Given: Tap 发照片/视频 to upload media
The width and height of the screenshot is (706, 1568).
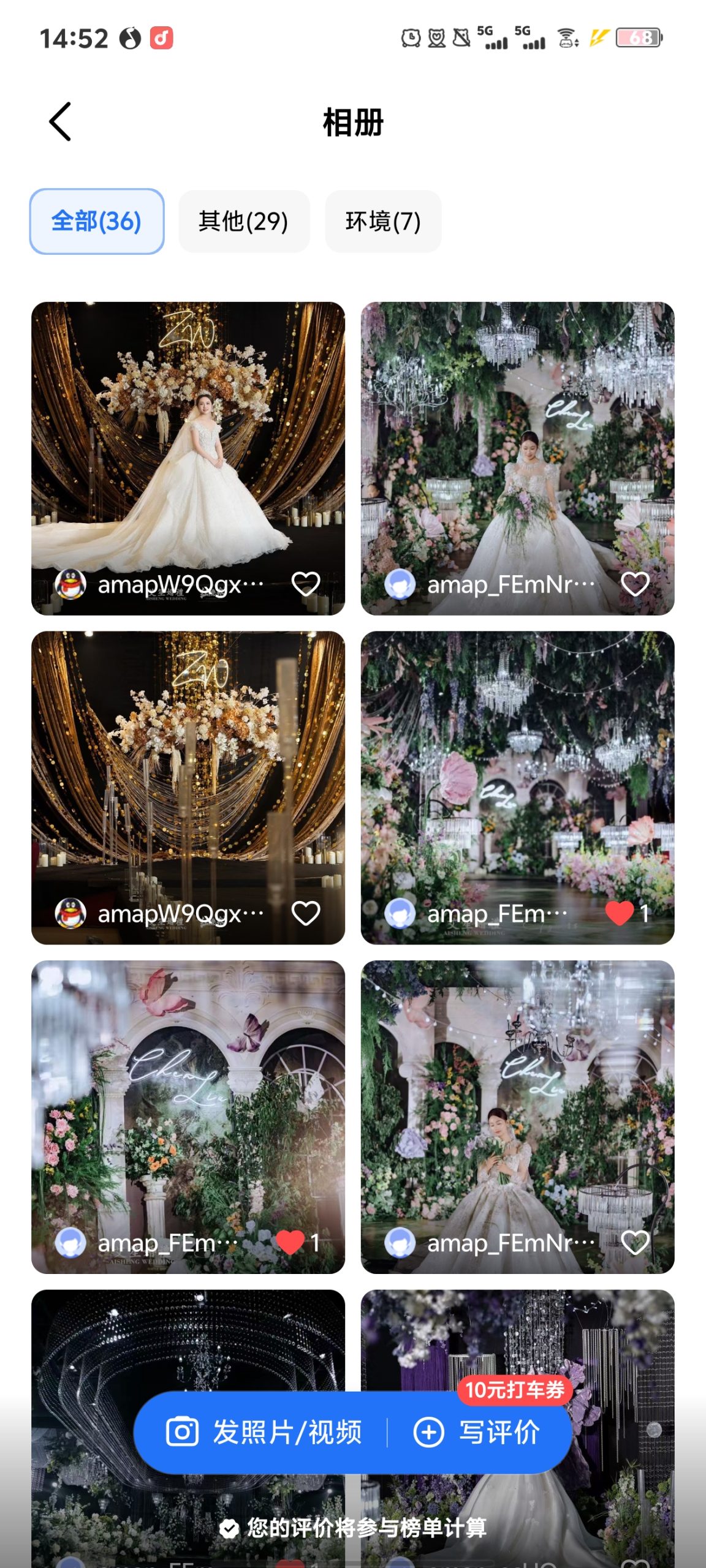Looking at the screenshot, I should tap(265, 1433).
